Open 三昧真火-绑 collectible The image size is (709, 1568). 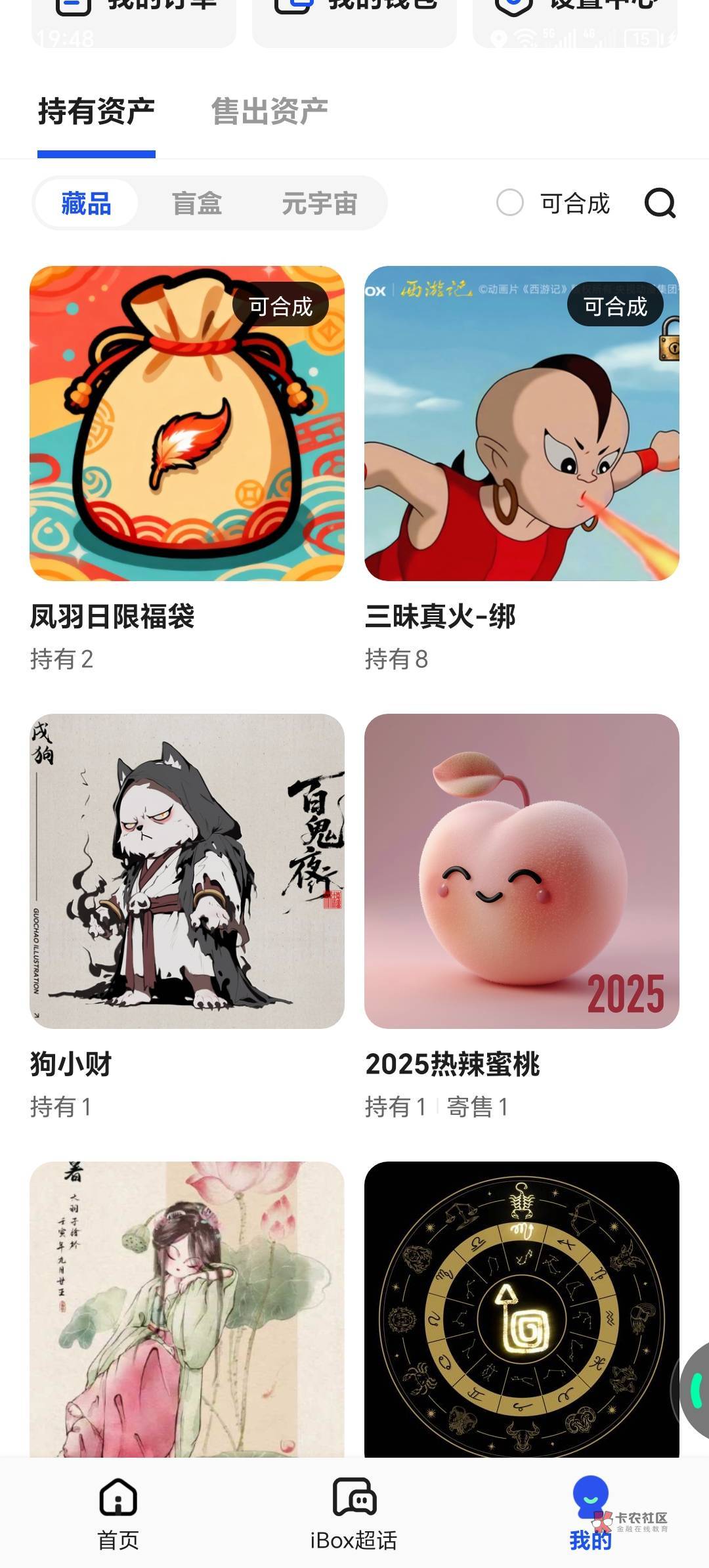point(522,424)
